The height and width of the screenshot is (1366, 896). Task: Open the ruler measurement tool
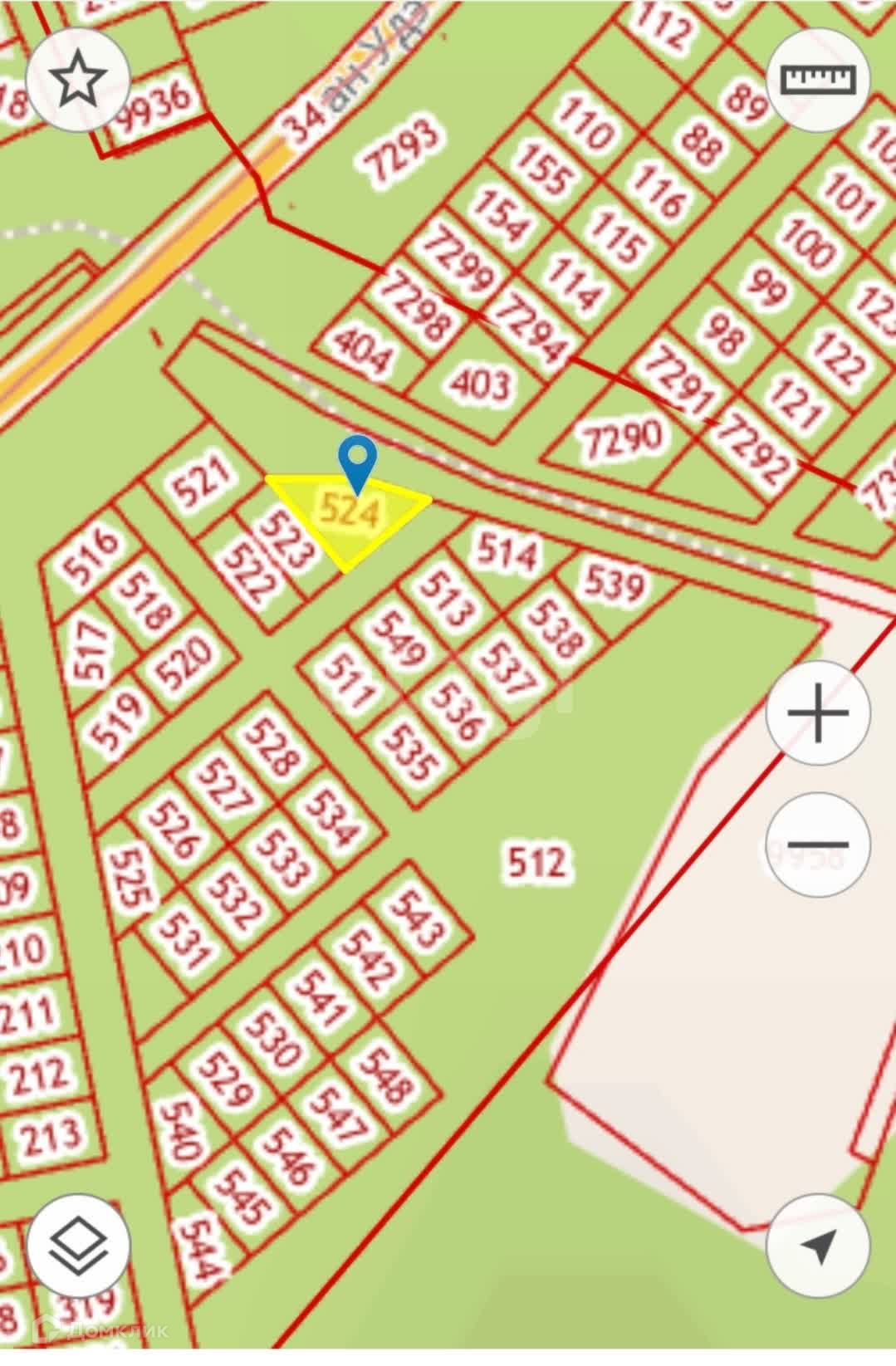818,79
